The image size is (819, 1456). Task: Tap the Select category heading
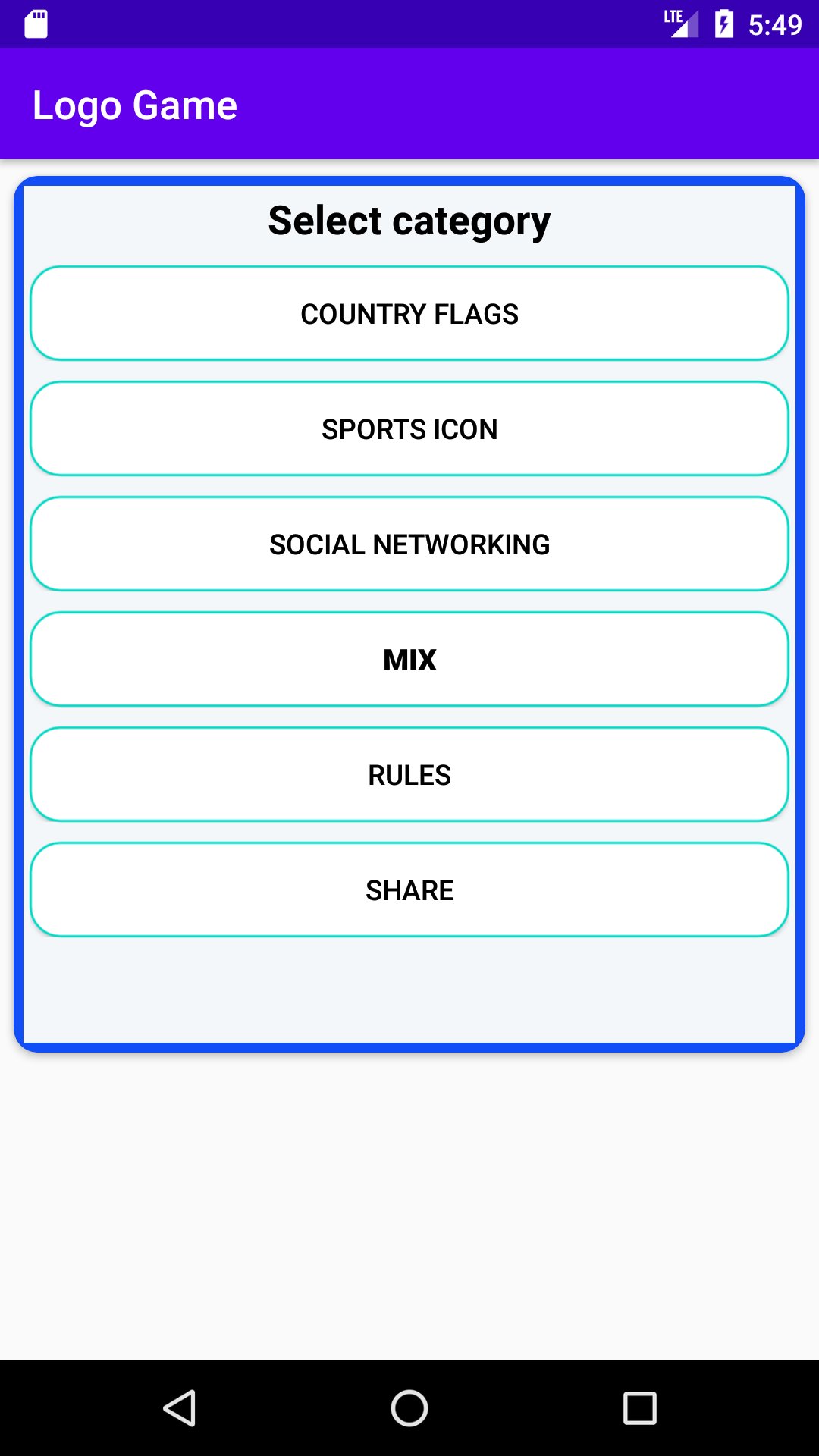coord(409,220)
